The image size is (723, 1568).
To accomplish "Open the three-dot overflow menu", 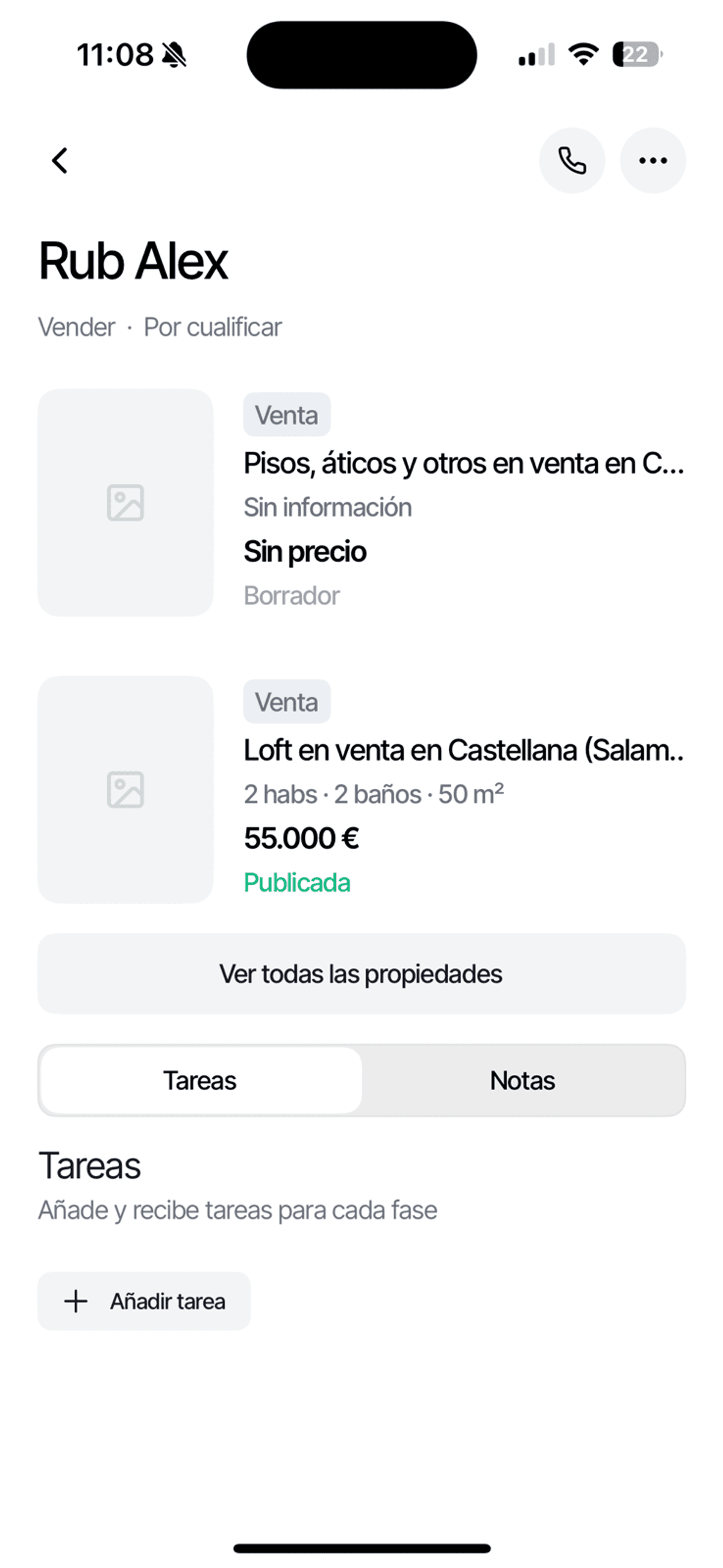I will point(653,161).
